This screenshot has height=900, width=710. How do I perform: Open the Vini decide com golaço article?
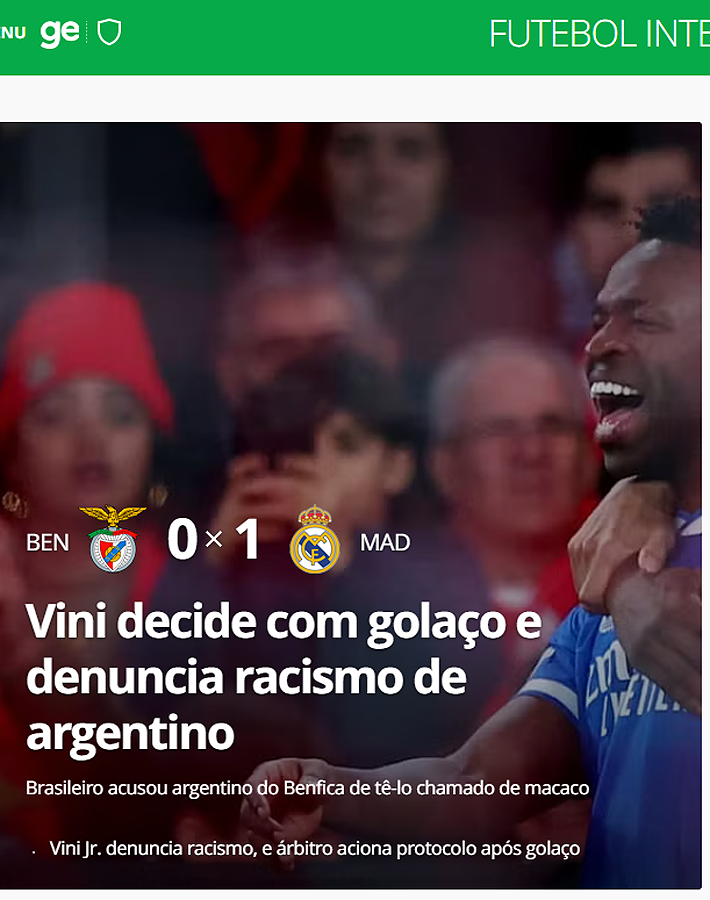click(x=284, y=678)
